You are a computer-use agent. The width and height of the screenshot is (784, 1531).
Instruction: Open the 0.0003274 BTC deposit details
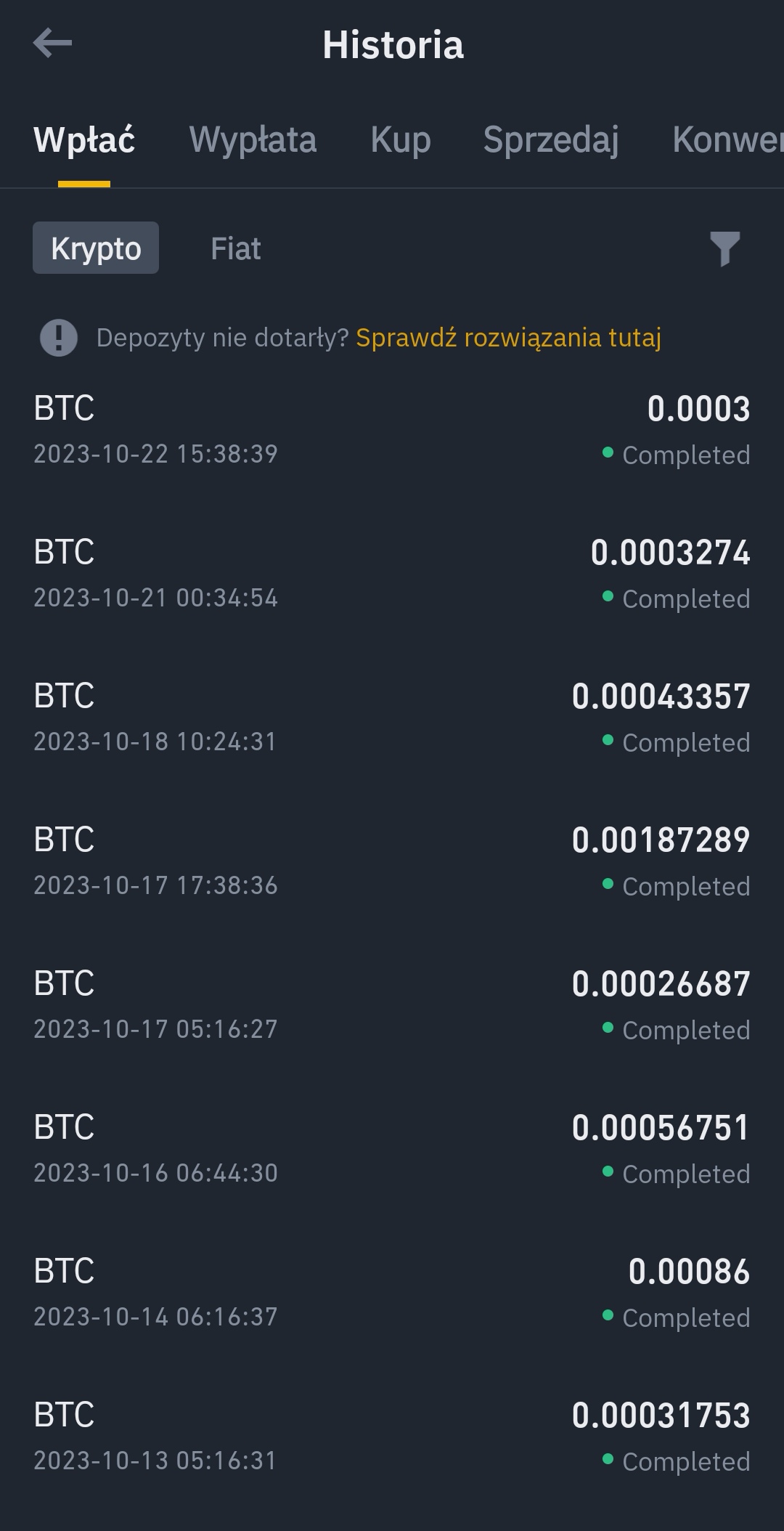pyautogui.click(x=392, y=574)
